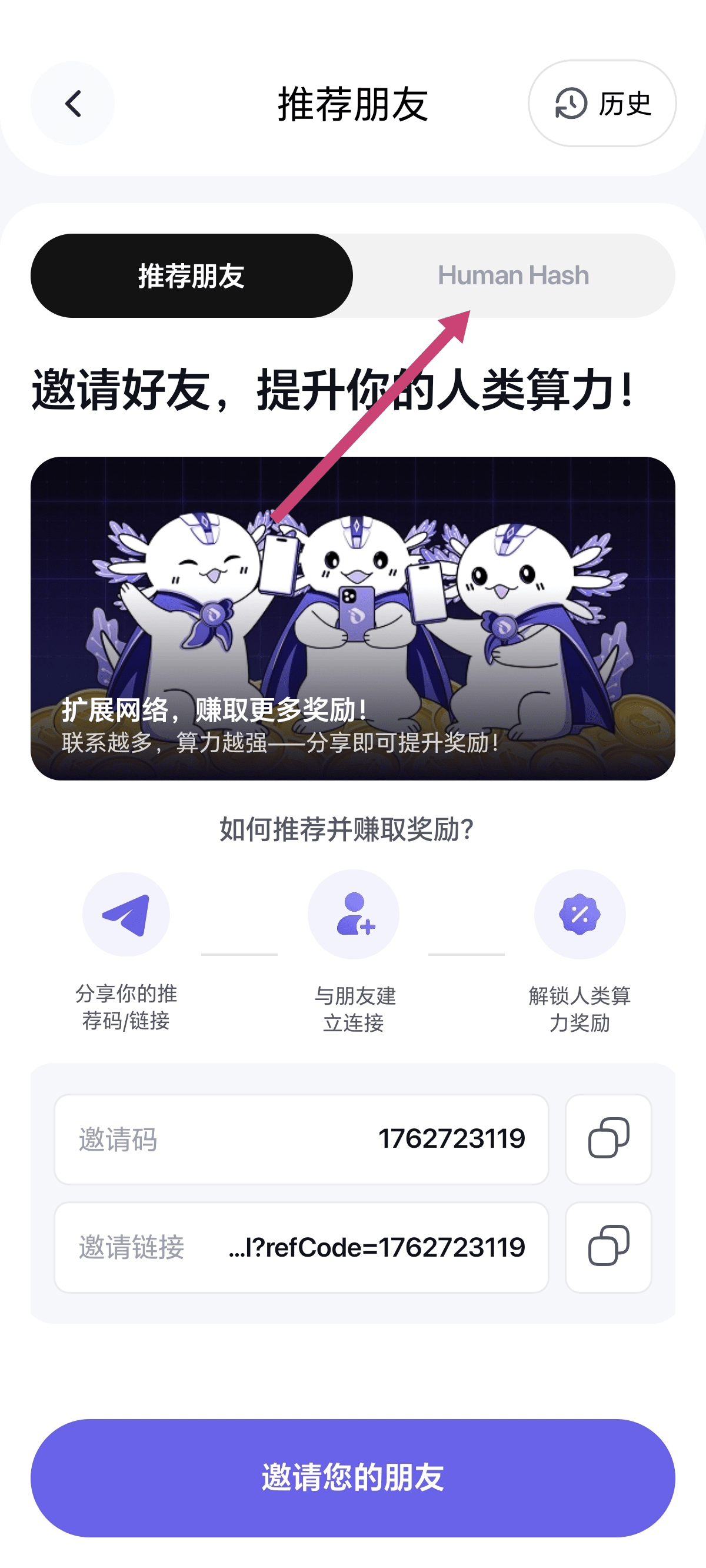Copy the invite code 1762723119
Screen dimensions: 706x1568
[x=608, y=1138]
